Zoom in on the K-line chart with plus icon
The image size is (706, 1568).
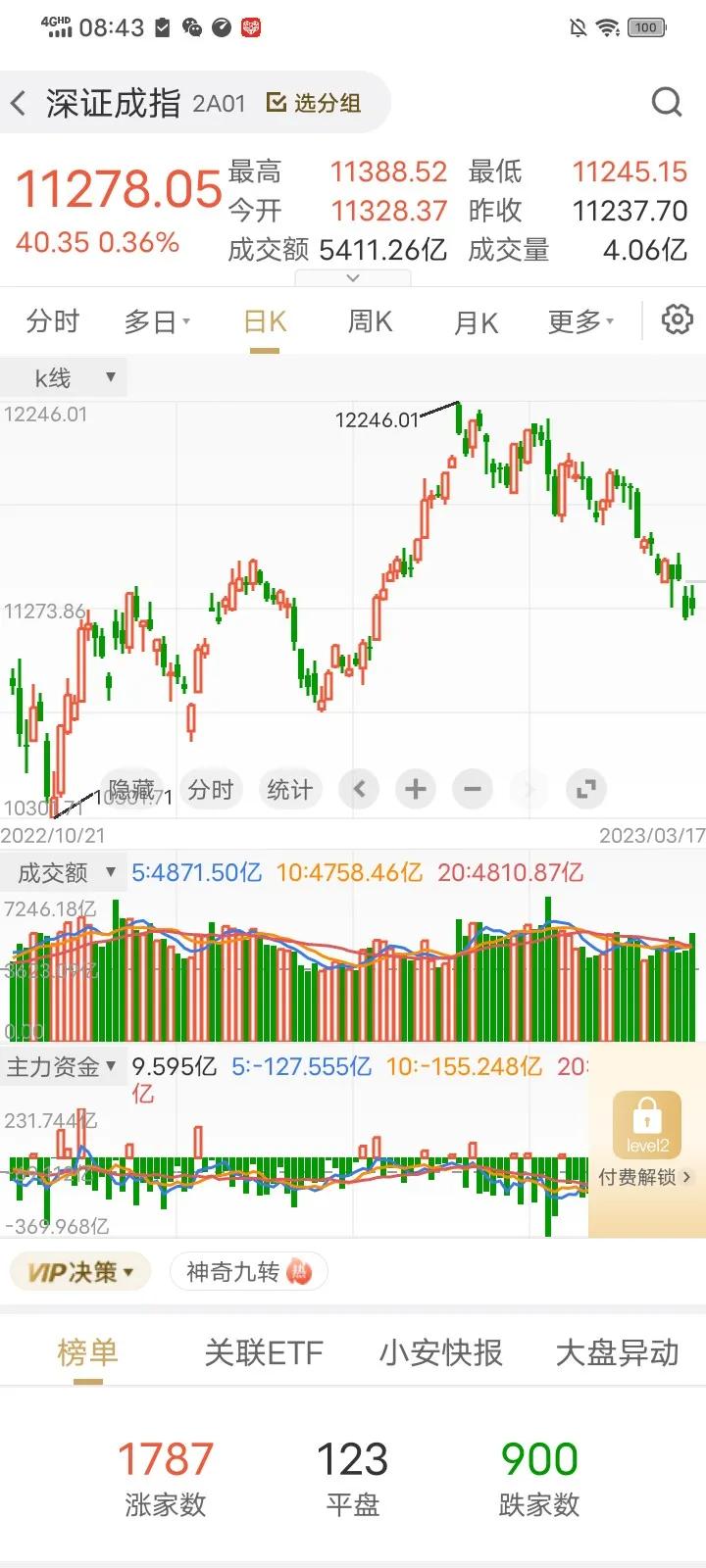pyautogui.click(x=415, y=789)
